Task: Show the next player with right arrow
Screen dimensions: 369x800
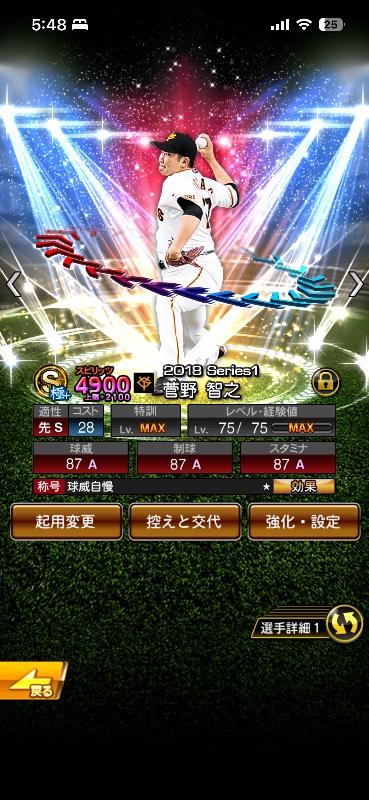Action: 356,284
